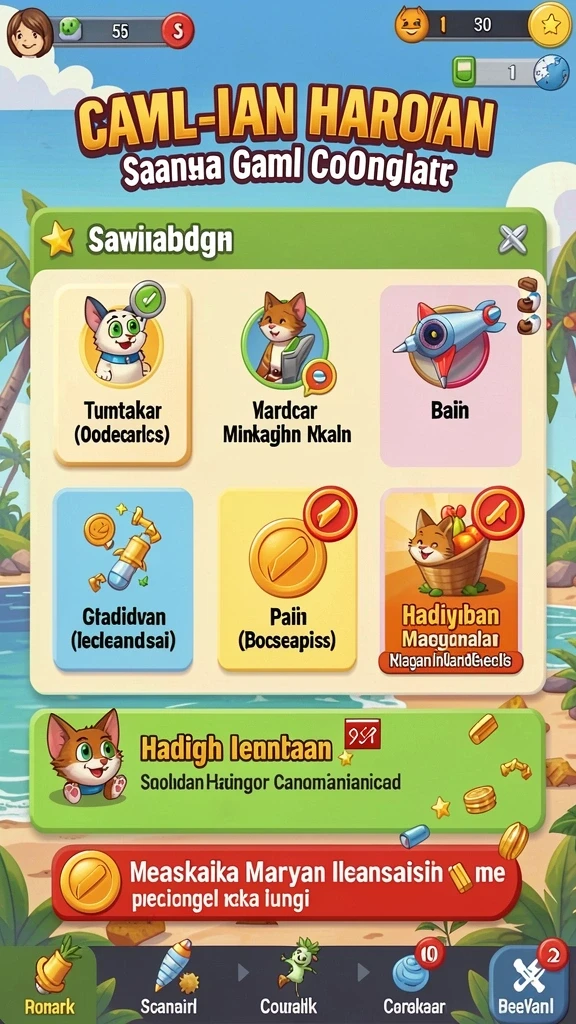Tap the red Measkaika Maryan button
Screen dimensions: 576x1024
point(286,884)
